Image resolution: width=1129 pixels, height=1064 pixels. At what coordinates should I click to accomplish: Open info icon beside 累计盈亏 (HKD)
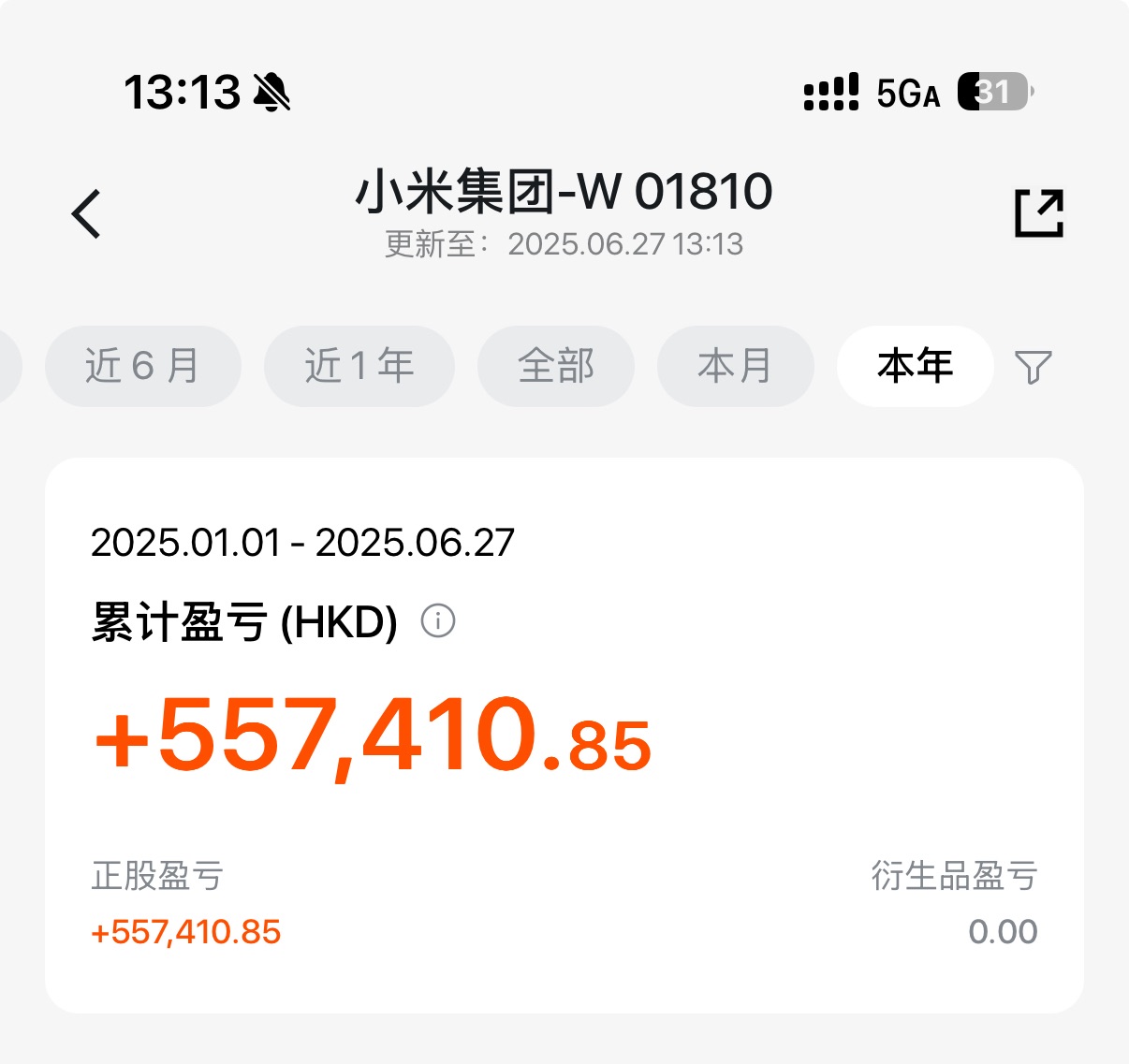point(438,620)
